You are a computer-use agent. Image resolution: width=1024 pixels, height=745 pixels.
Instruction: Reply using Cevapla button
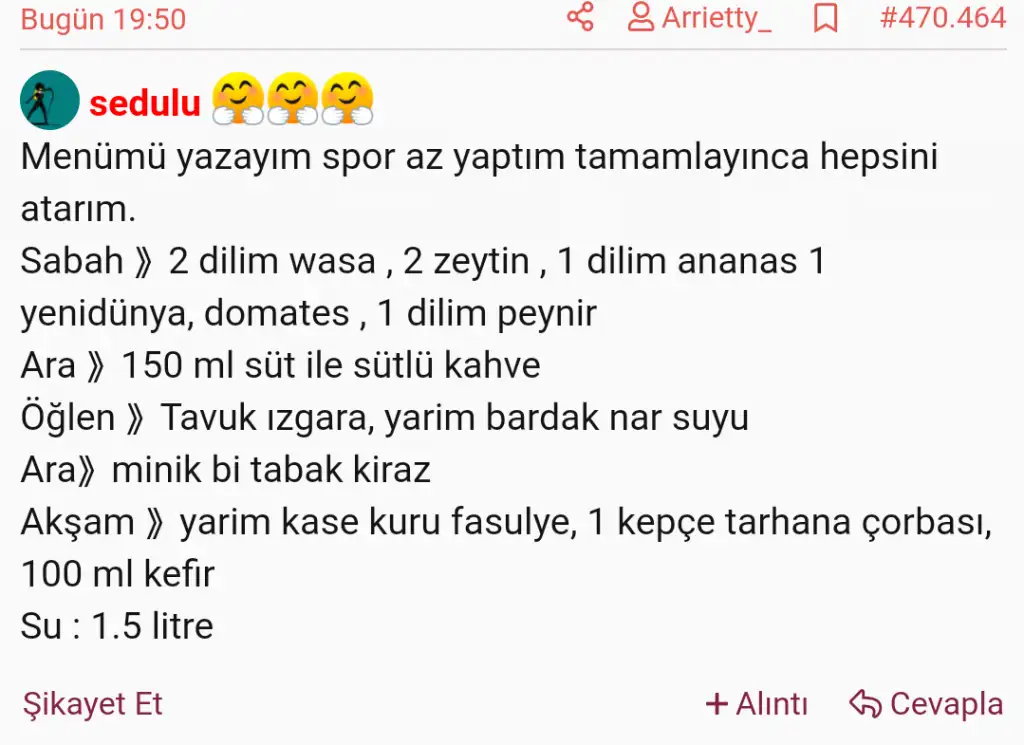point(926,703)
